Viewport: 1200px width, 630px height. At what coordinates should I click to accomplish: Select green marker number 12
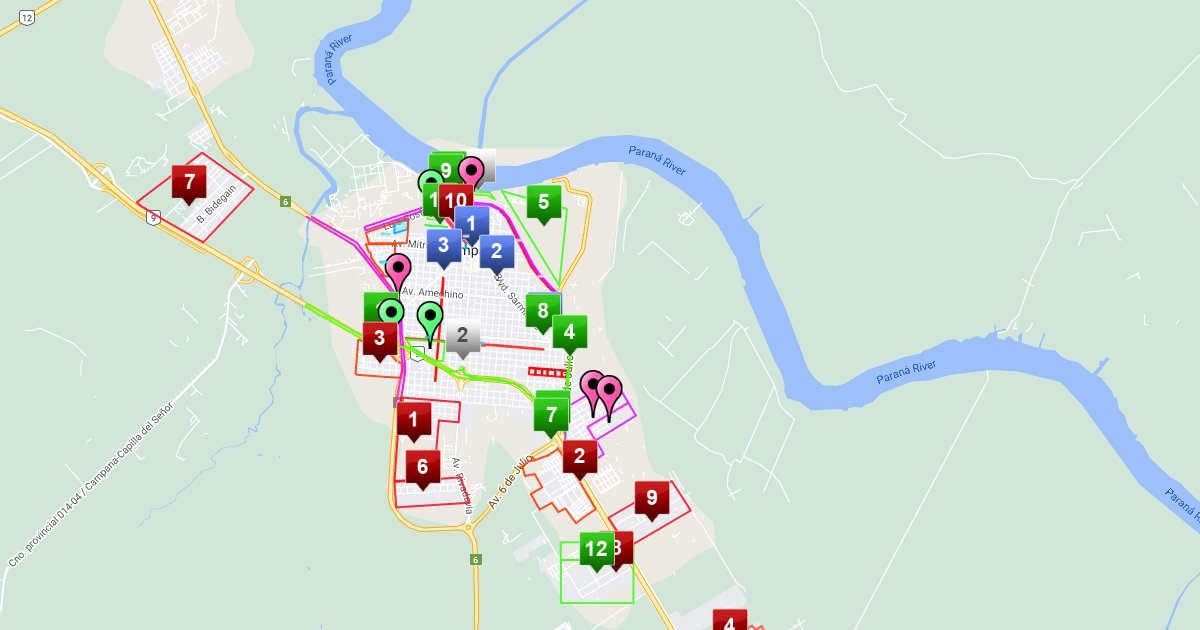coord(595,548)
